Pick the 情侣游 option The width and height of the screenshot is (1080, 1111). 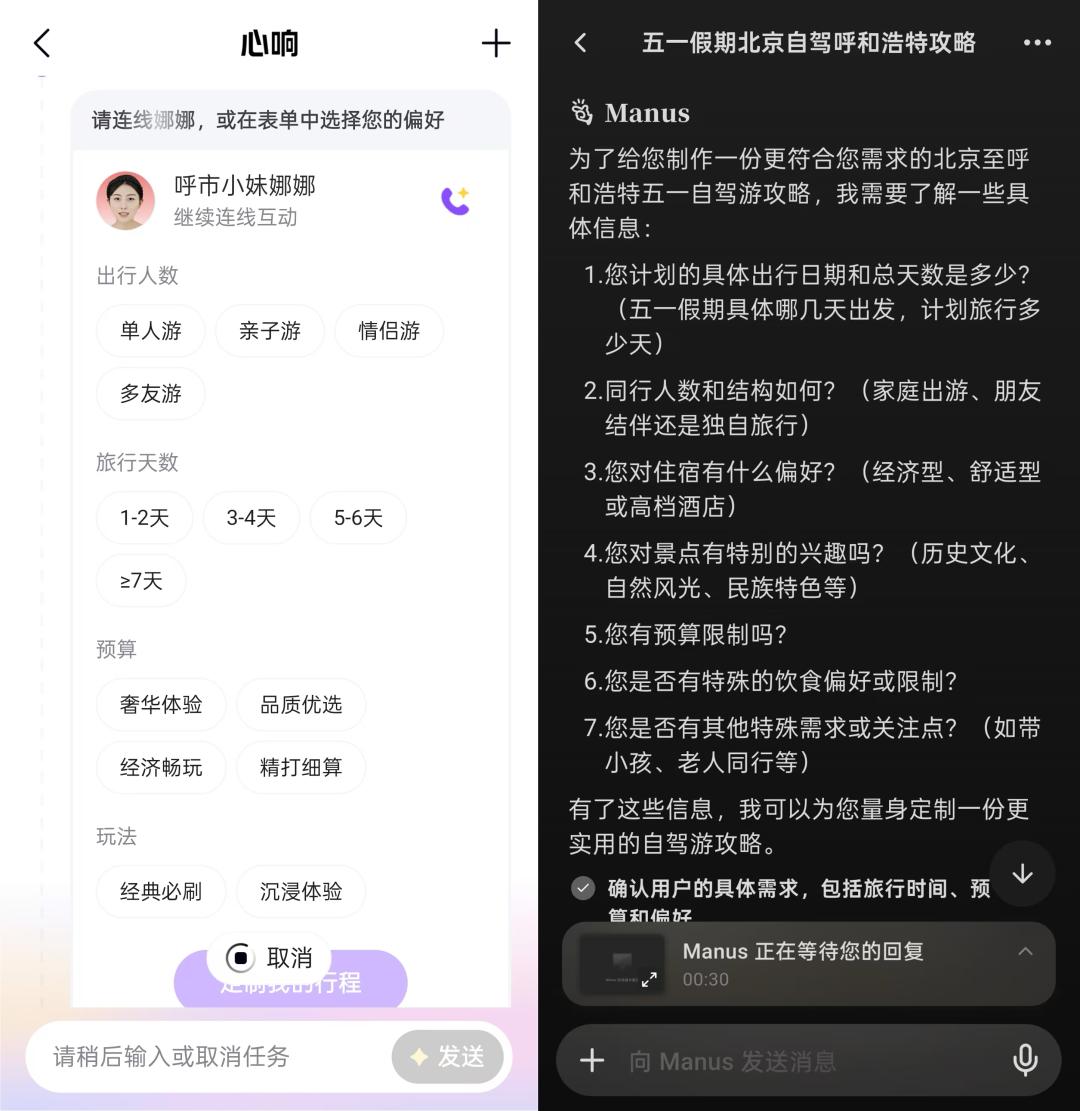coord(389,331)
